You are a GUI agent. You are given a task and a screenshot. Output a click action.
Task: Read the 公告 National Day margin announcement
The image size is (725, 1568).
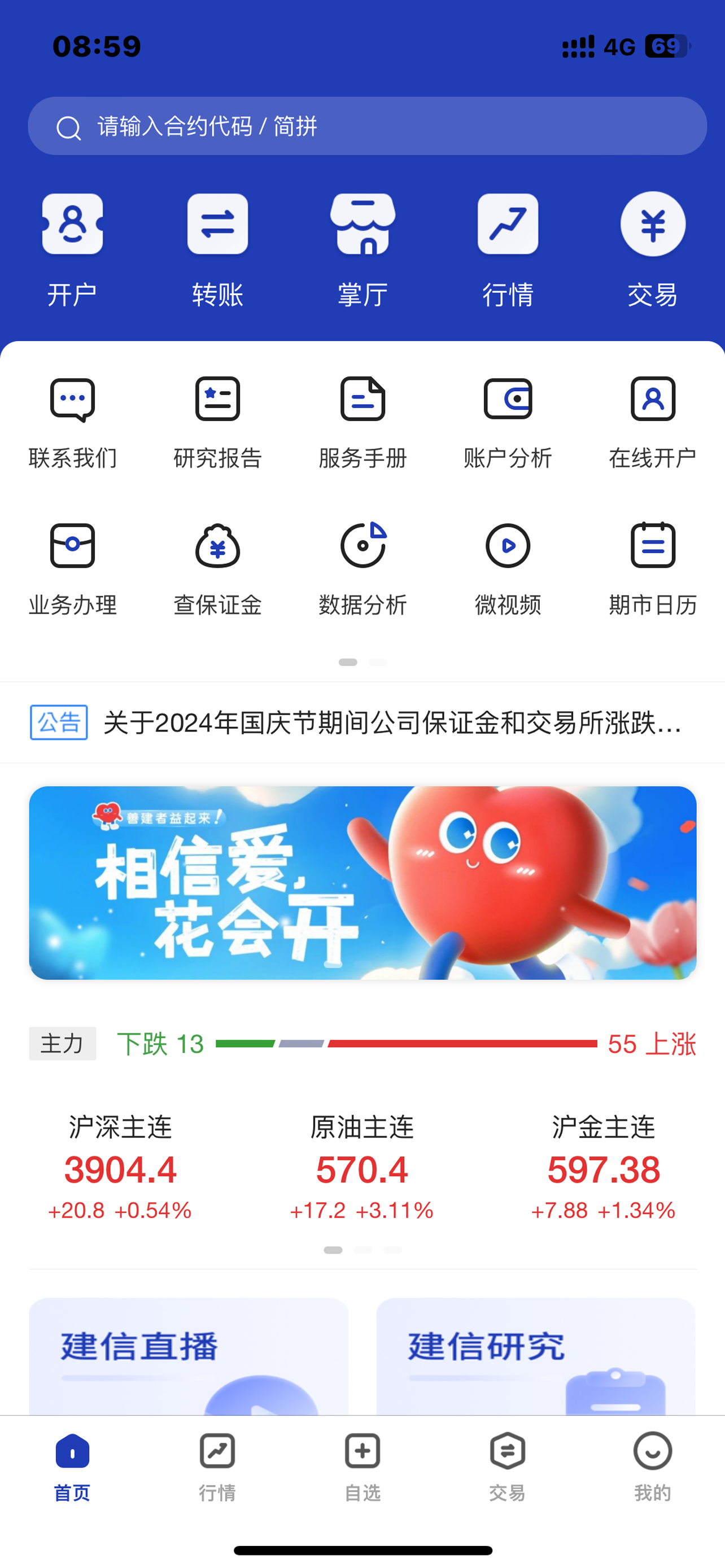[363, 722]
